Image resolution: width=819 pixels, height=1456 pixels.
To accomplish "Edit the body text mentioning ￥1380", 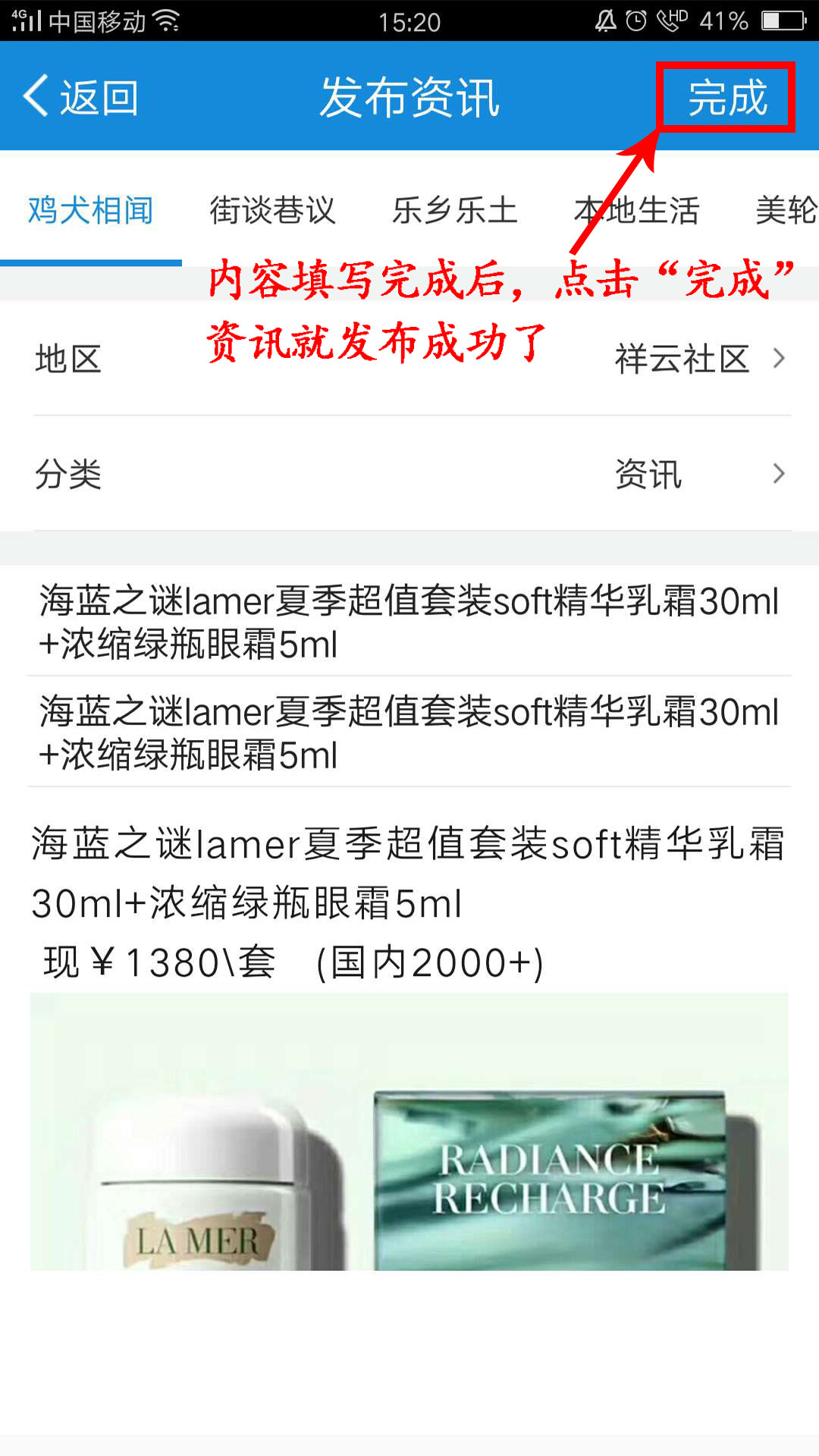I will [292, 962].
